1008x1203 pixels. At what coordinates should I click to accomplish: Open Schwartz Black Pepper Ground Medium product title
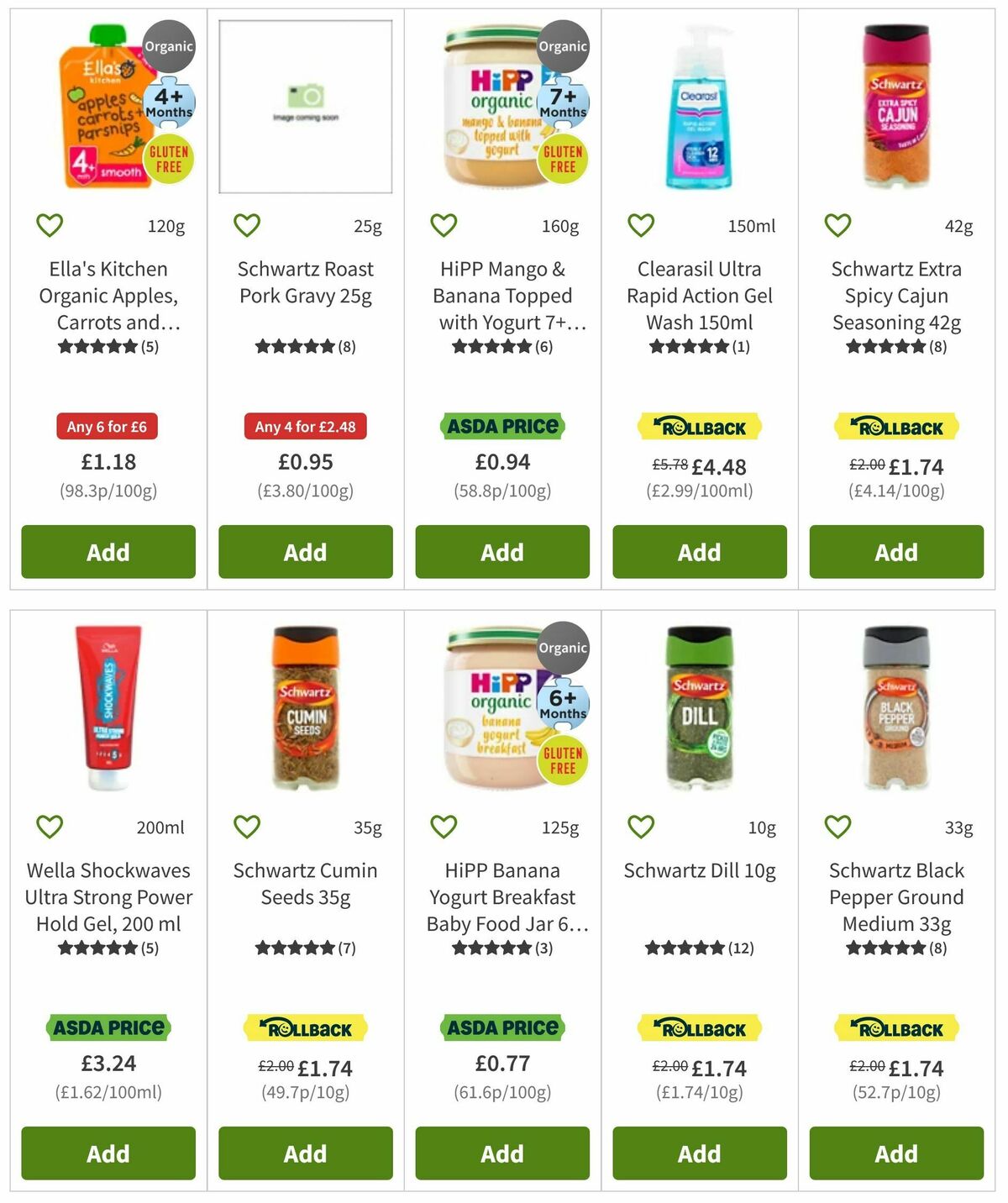tap(896, 896)
